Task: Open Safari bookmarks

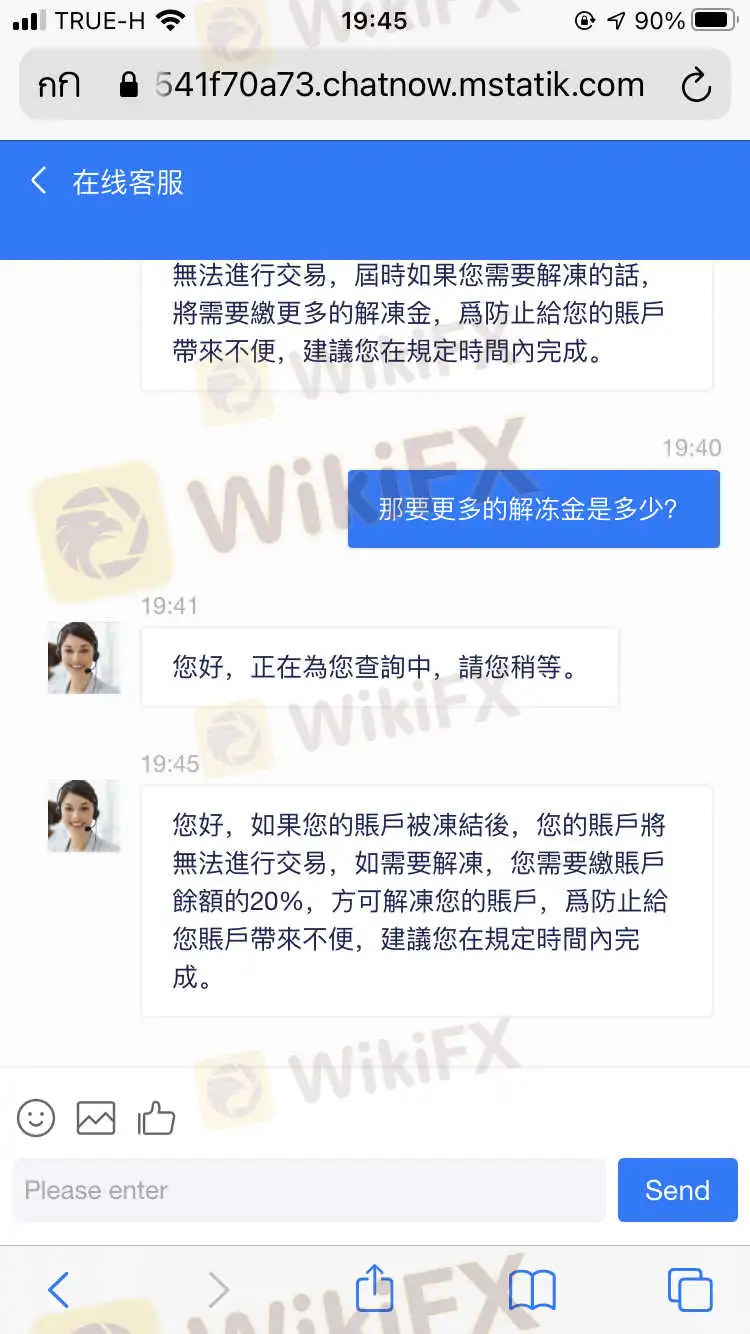Action: pos(532,1290)
